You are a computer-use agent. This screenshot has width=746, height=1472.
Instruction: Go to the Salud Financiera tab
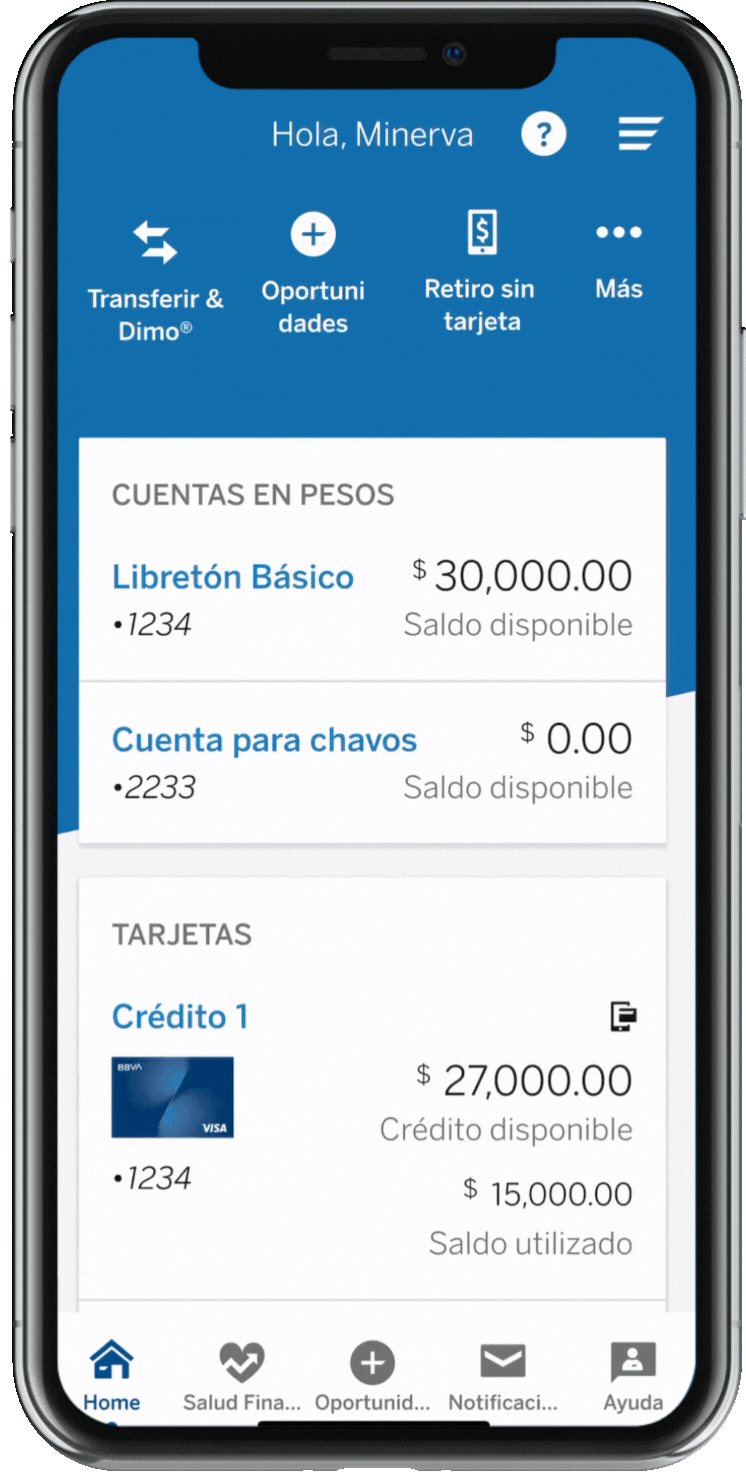click(x=241, y=1376)
